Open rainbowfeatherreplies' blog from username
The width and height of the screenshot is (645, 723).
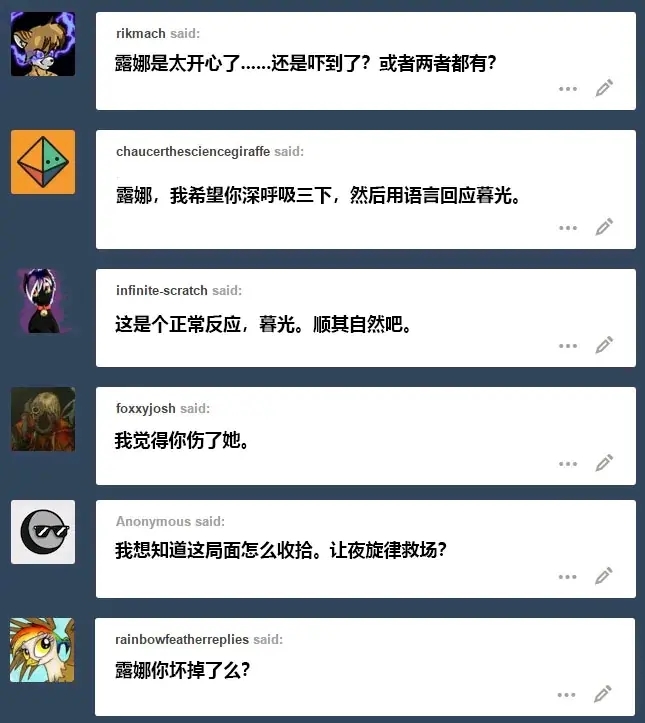(182, 639)
